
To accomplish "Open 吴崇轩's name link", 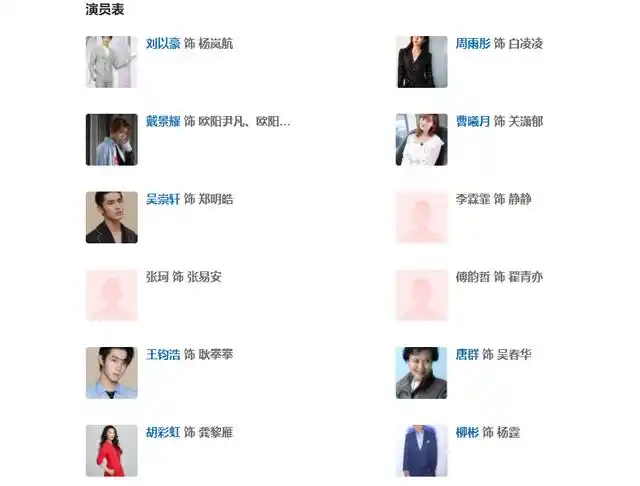I will coord(163,199).
